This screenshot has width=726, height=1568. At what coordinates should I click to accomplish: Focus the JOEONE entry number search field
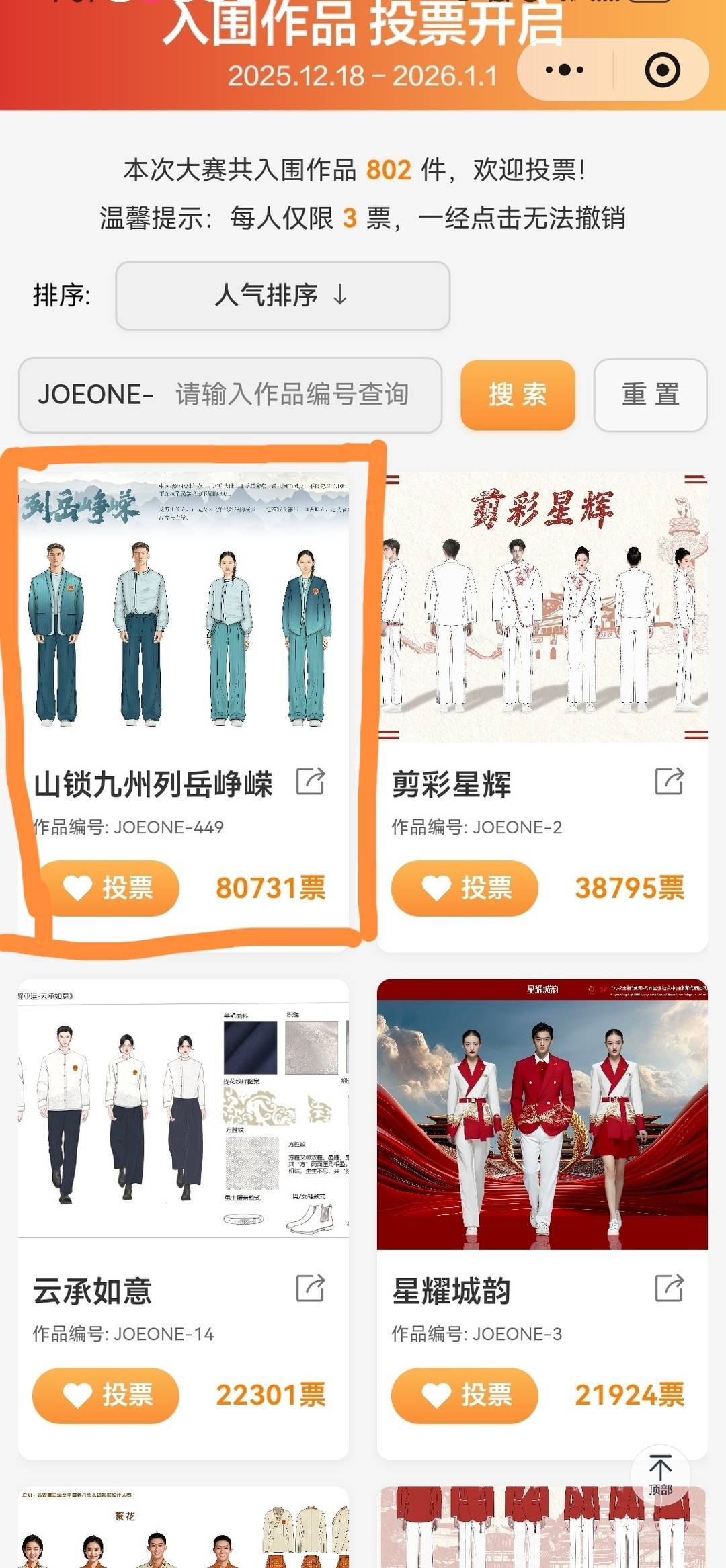(292, 395)
